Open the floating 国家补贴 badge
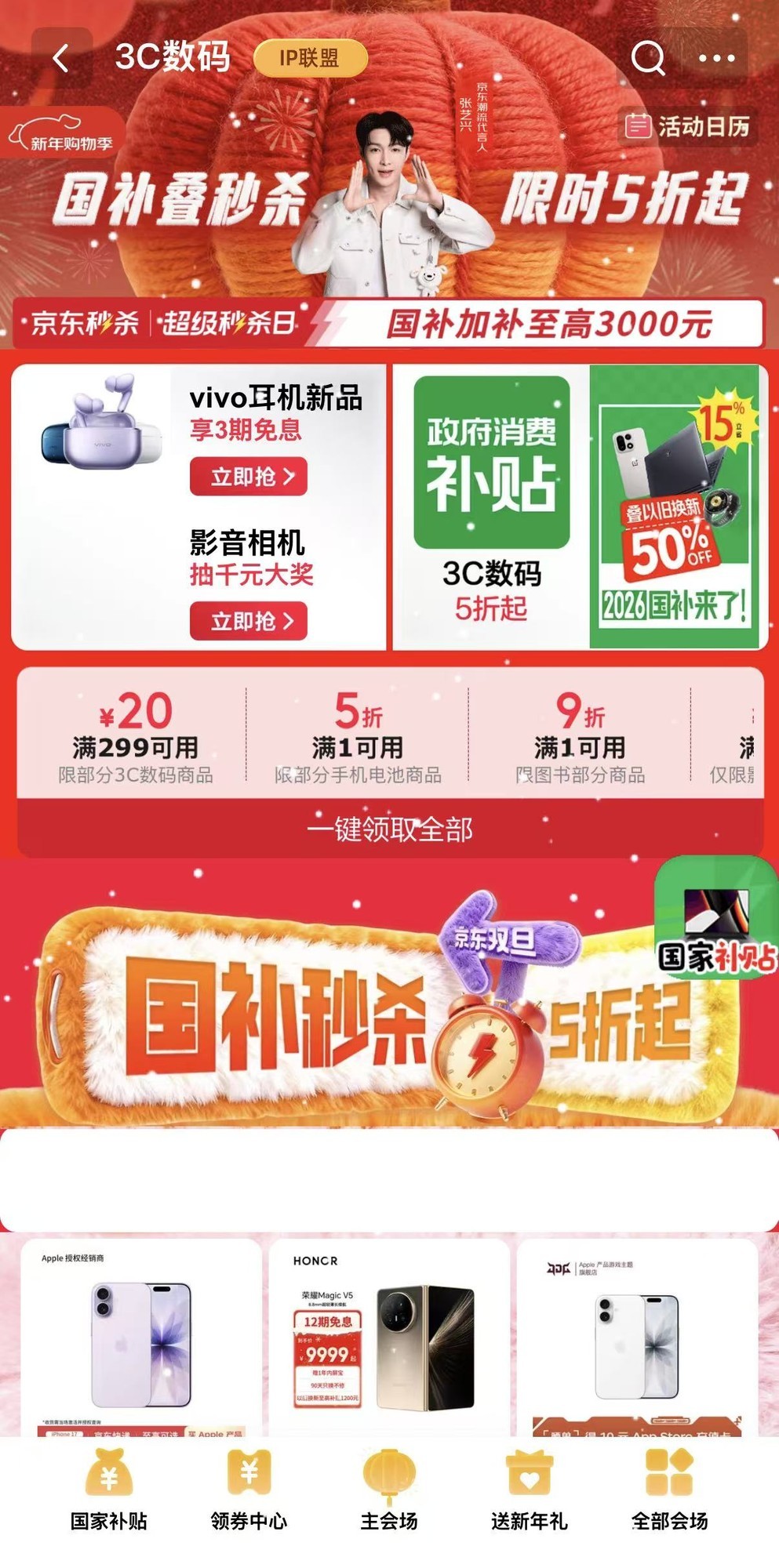The width and height of the screenshot is (779, 1568). (716, 919)
